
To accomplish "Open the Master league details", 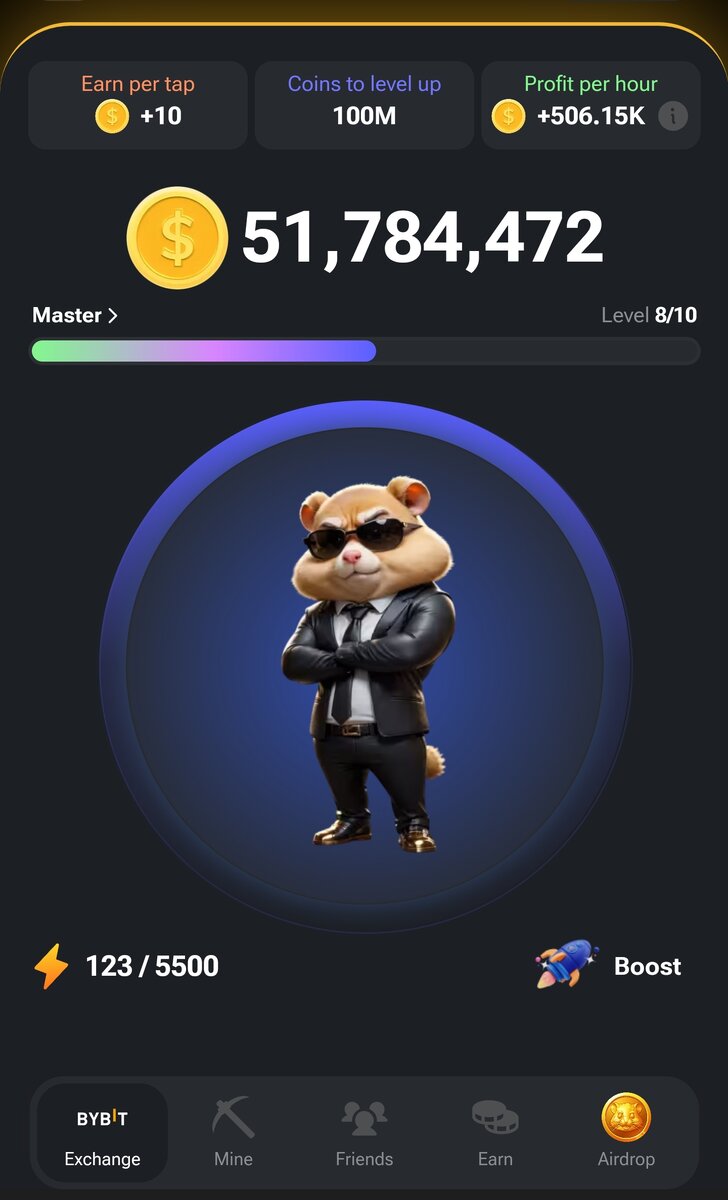I will point(75,316).
